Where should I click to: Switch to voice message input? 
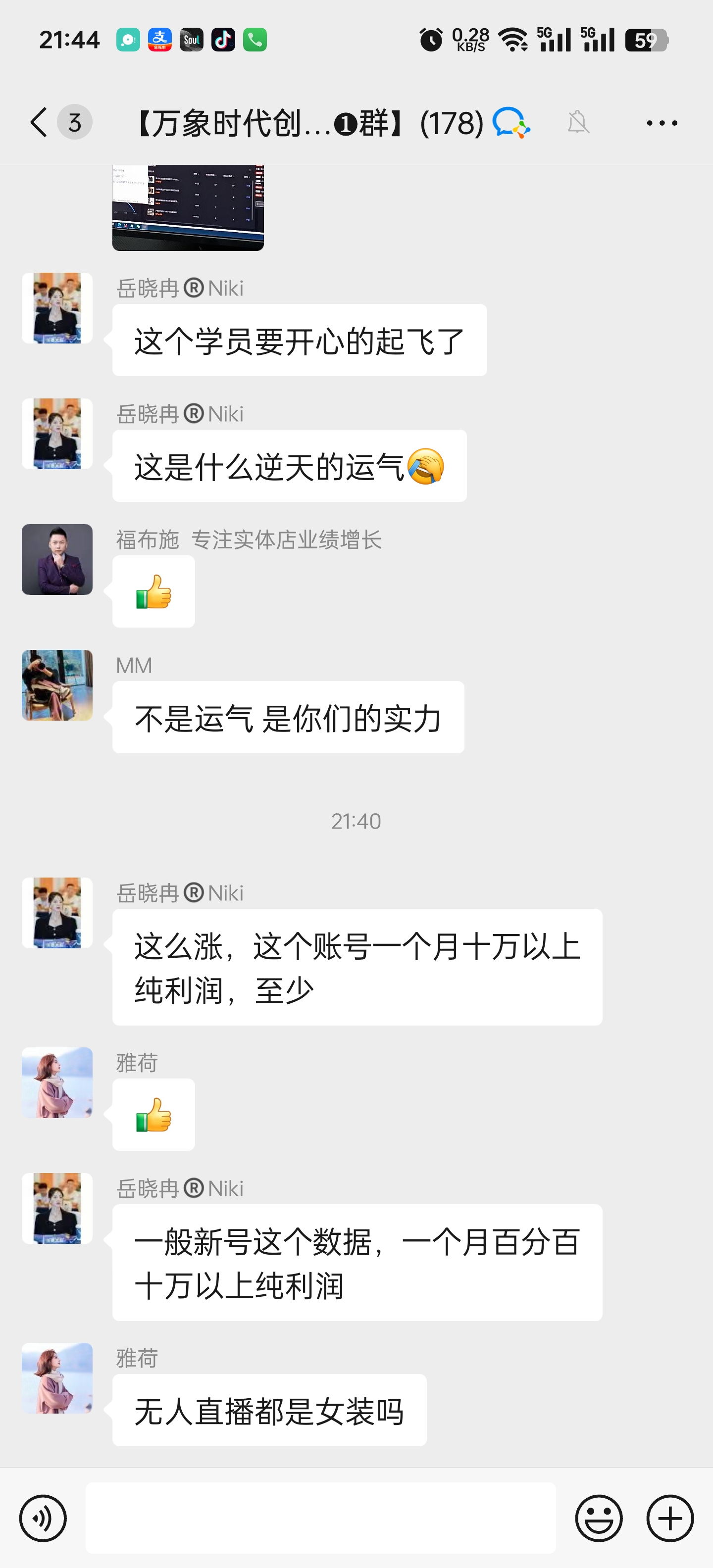pyautogui.click(x=43, y=1518)
